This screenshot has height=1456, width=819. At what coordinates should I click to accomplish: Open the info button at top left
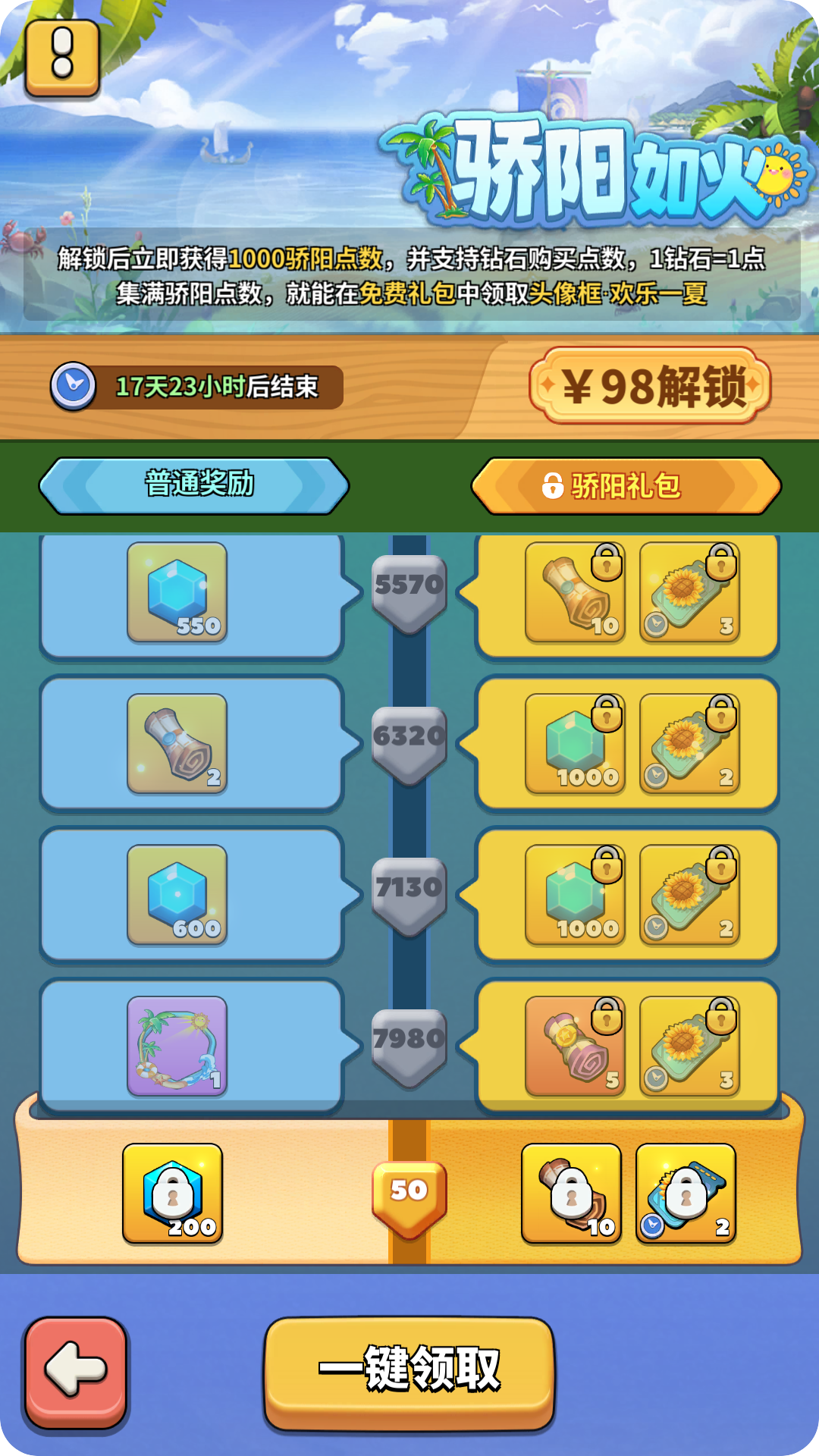(x=62, y=59)
